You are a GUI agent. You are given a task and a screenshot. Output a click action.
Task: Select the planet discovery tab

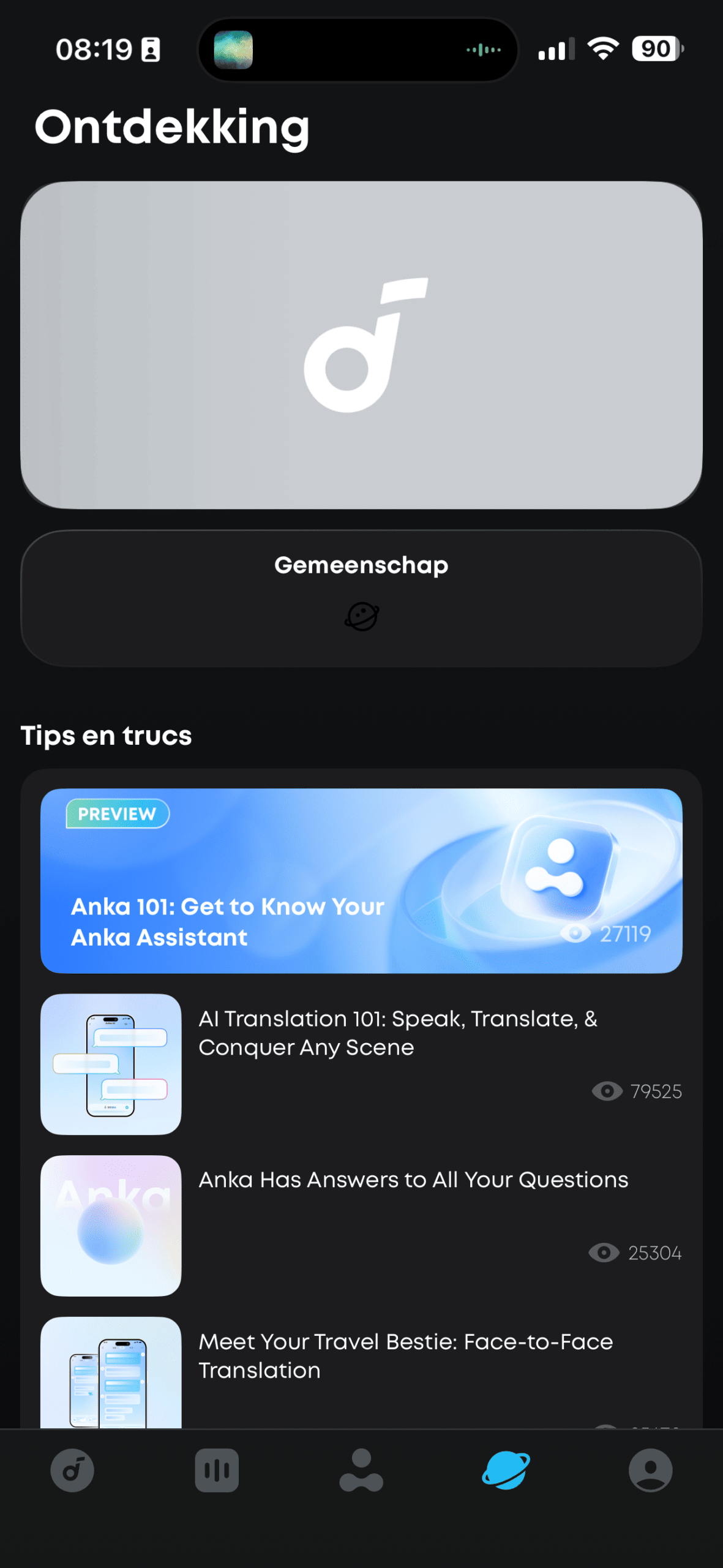click(x=506, y=1470)
